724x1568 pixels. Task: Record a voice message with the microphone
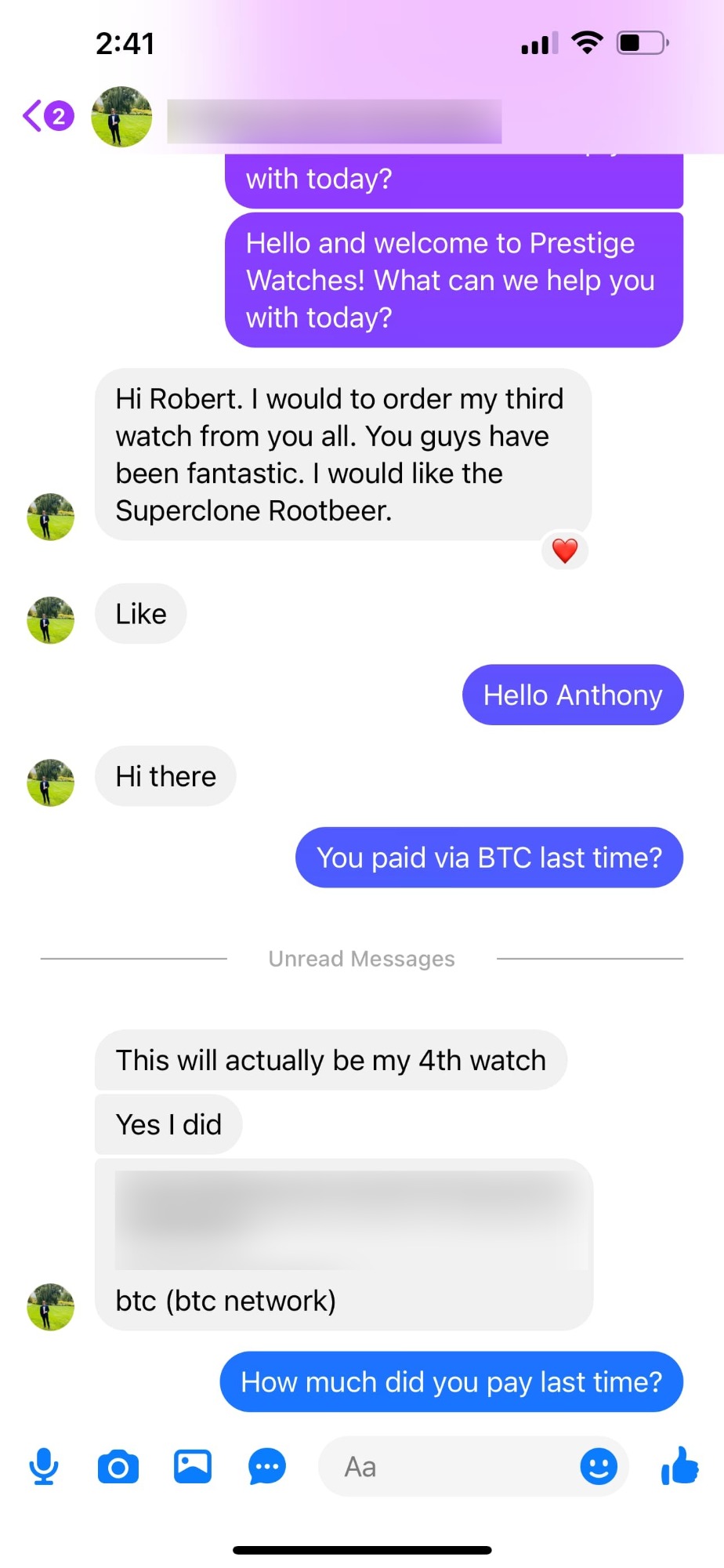44,1466
